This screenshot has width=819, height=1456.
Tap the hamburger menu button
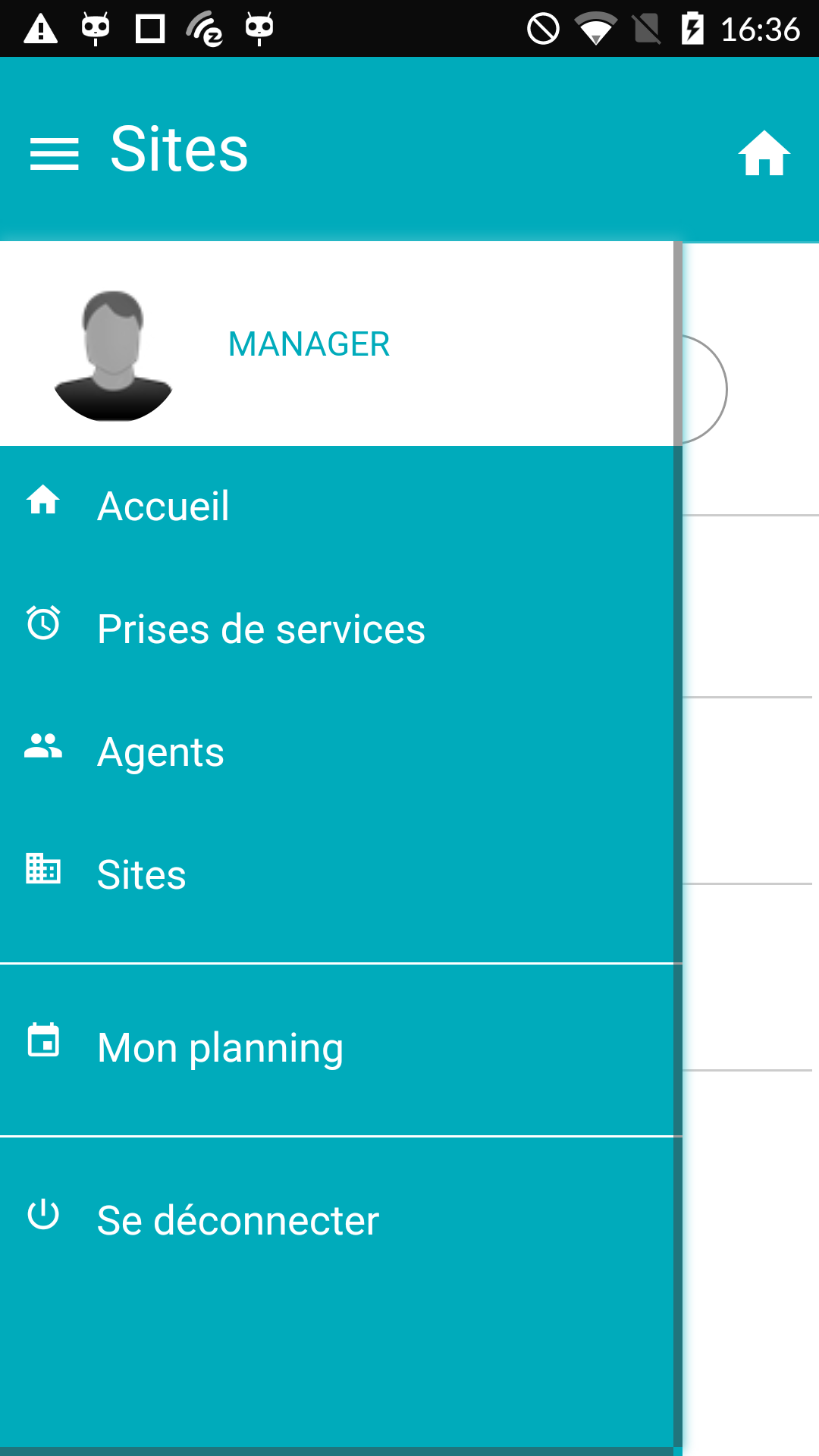tap(54, 154)
